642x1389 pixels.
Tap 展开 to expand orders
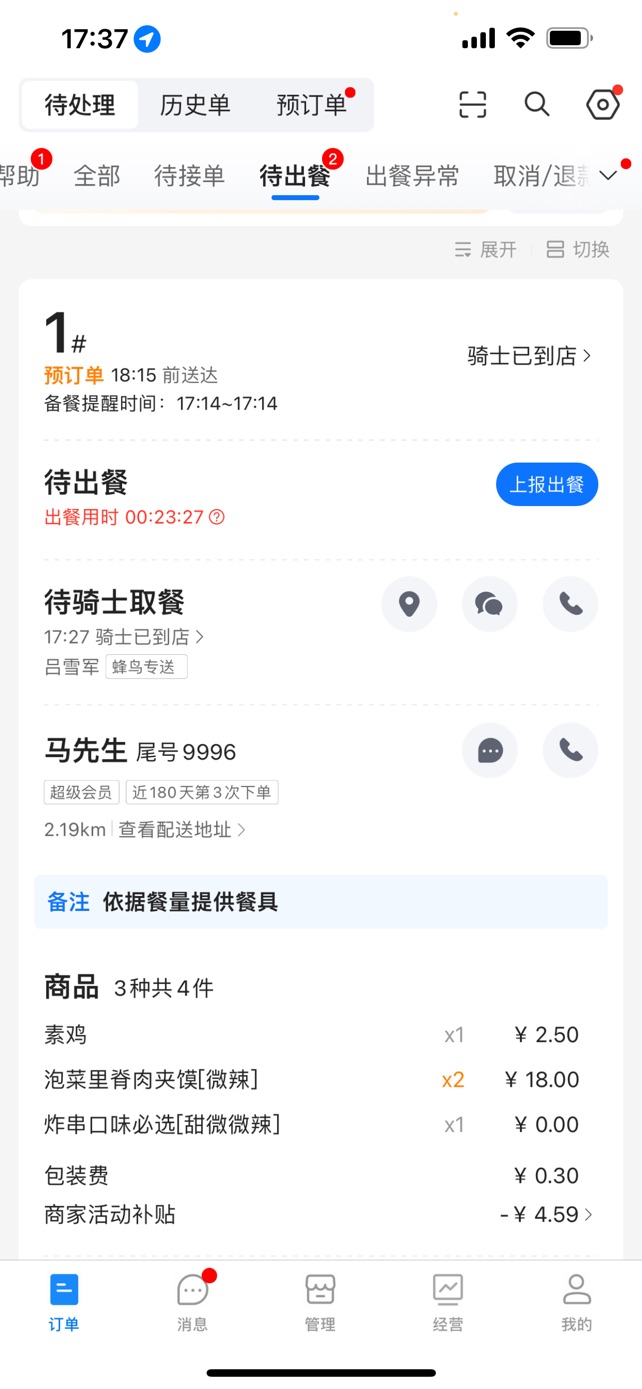(485, 250)
